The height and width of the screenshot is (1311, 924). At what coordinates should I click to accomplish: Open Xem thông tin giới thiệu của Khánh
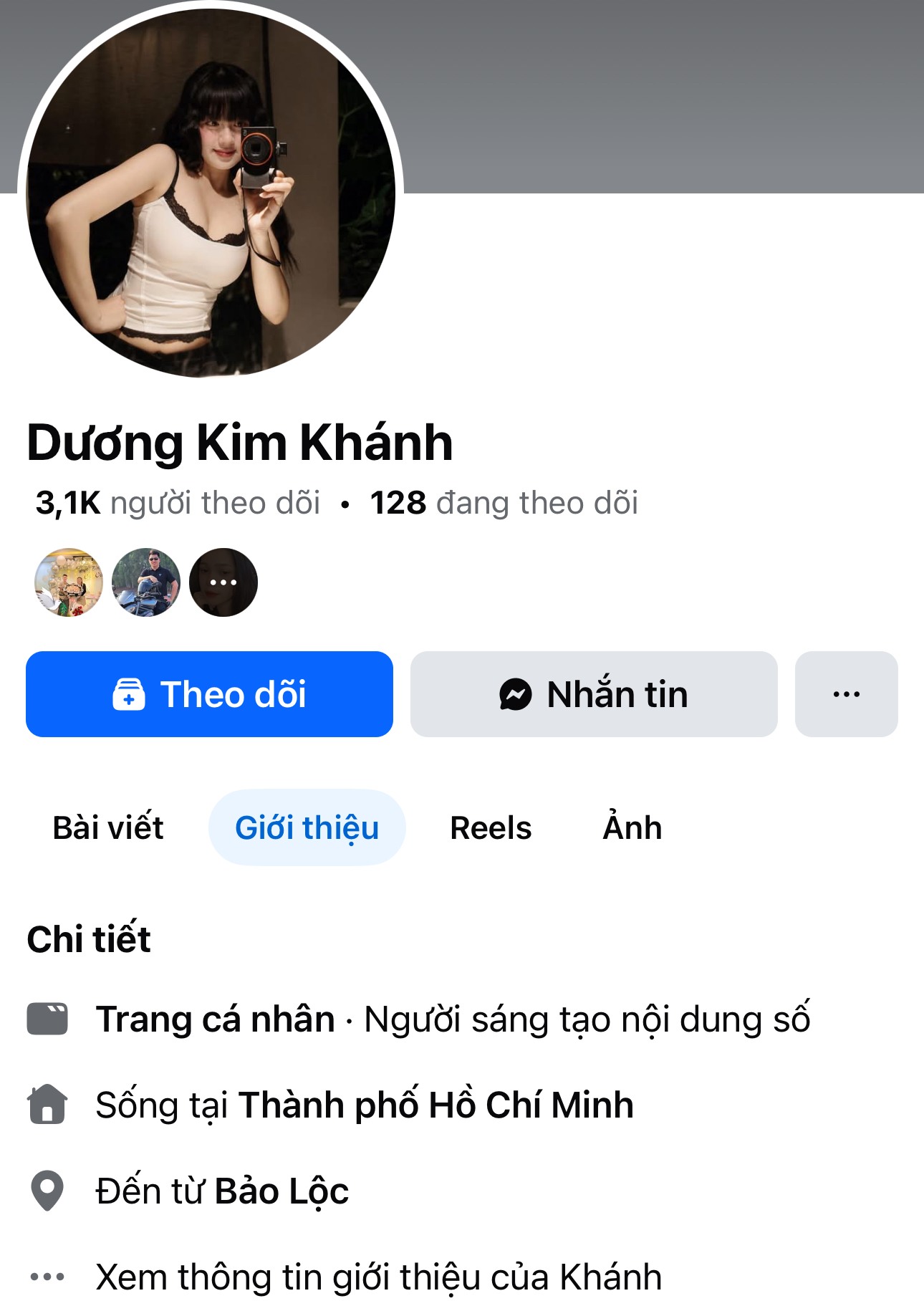point(378,1277)
